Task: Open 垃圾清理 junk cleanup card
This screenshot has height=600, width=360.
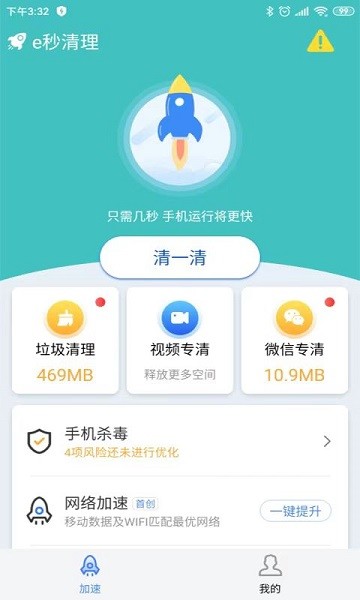Action: pyautogui.click(x=65, y=341)
